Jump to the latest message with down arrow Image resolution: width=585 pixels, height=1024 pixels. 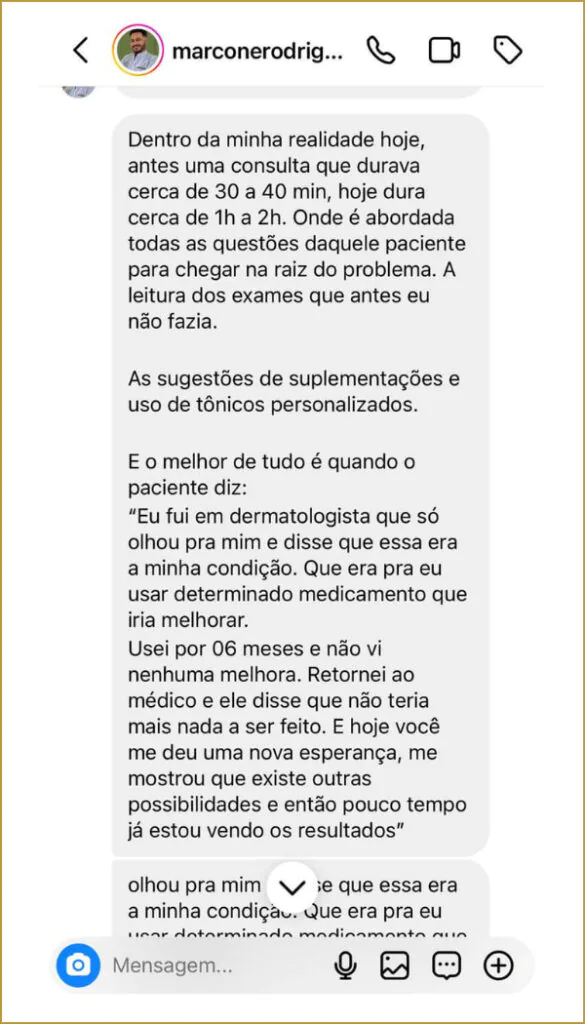[x=292, y=886]
